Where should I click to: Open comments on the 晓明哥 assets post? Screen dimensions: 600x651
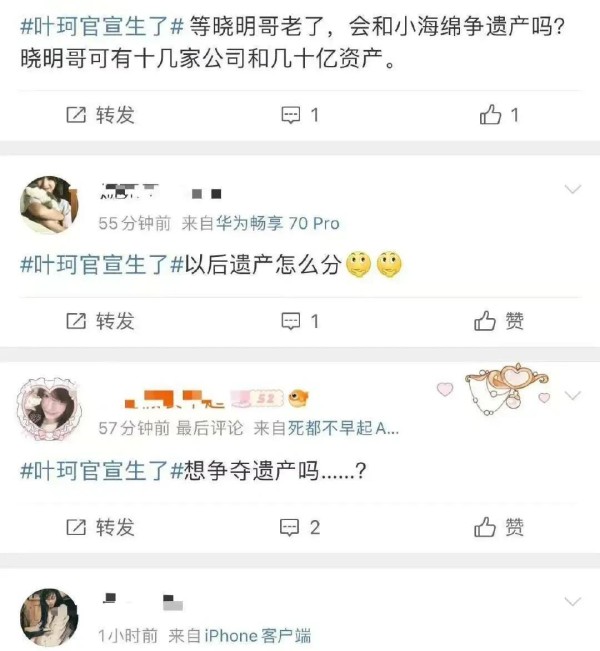300,115
